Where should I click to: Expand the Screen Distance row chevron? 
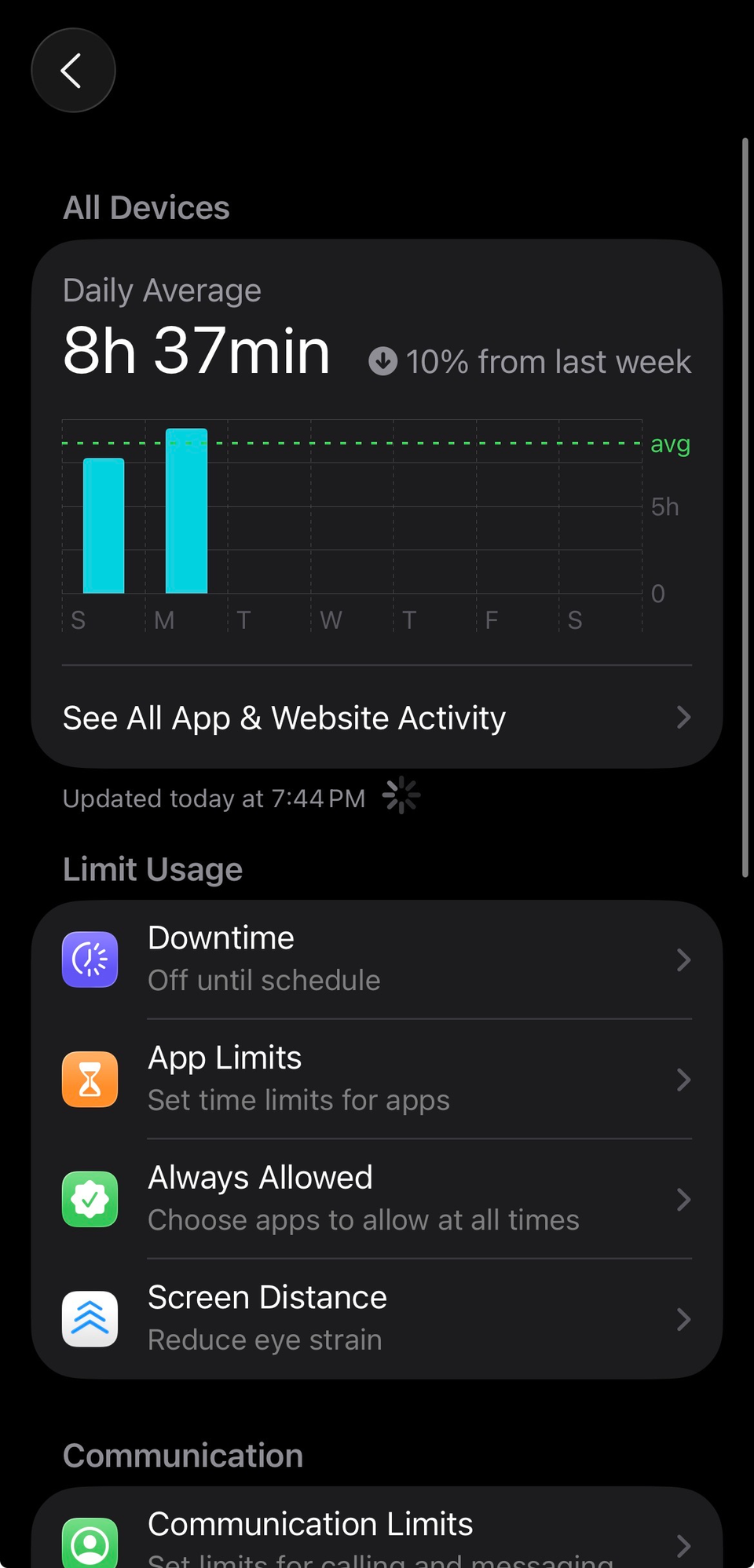683,1319
